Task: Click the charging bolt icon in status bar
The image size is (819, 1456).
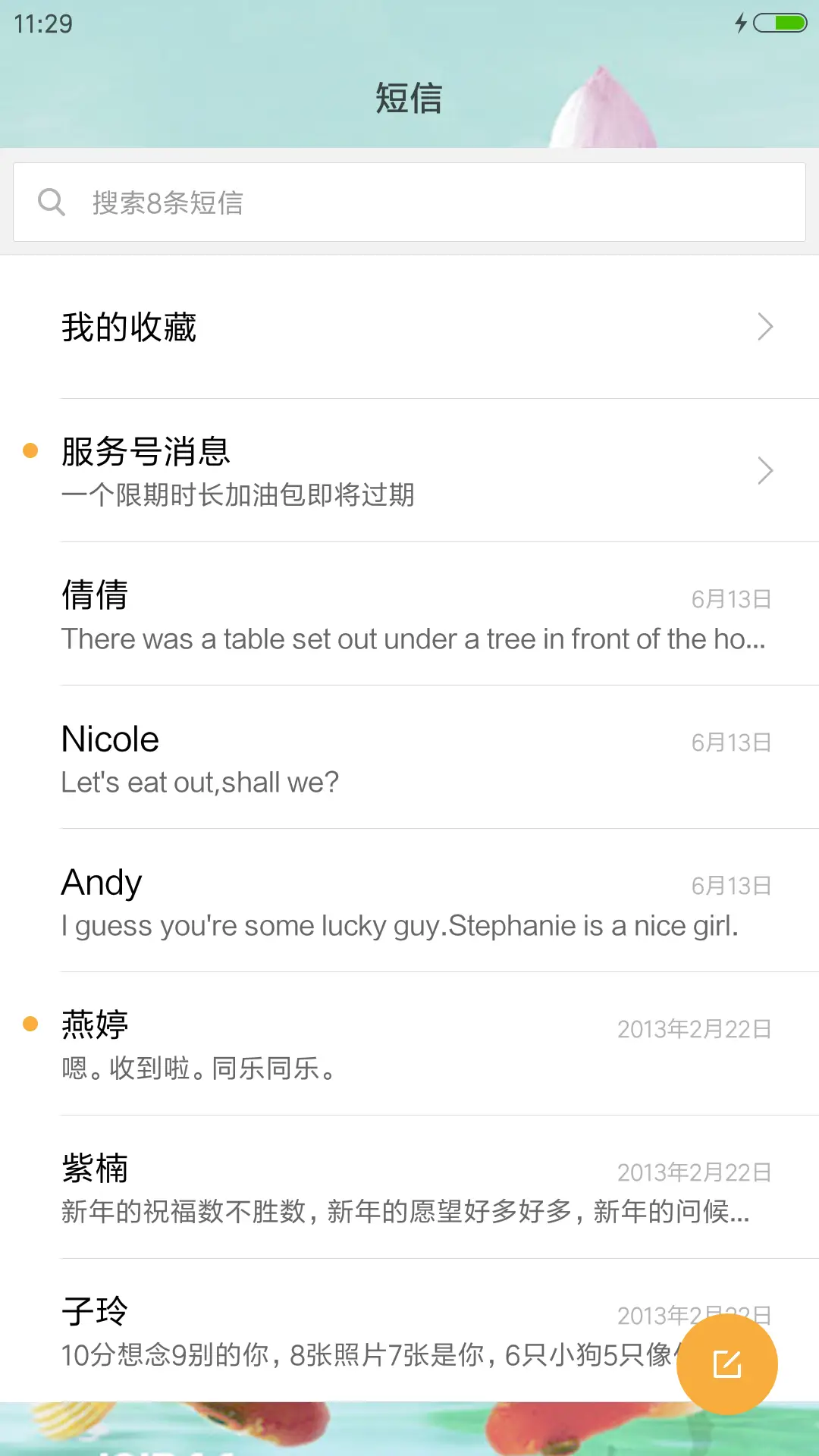Action: pyautogui.click(x=741, y=23)
